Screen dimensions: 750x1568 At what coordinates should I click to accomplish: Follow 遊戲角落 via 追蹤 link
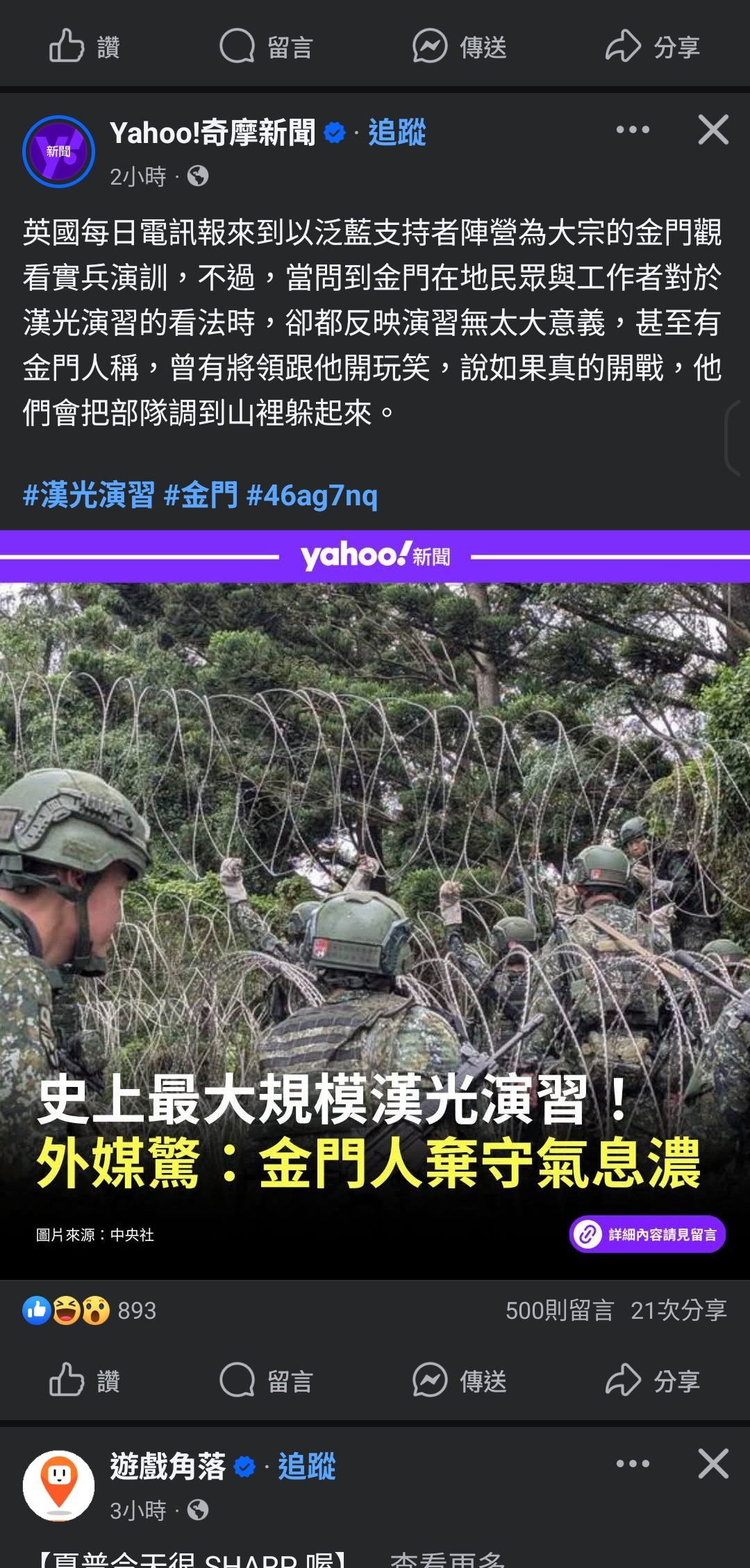pyautogui.click(x=306, y=1467)
